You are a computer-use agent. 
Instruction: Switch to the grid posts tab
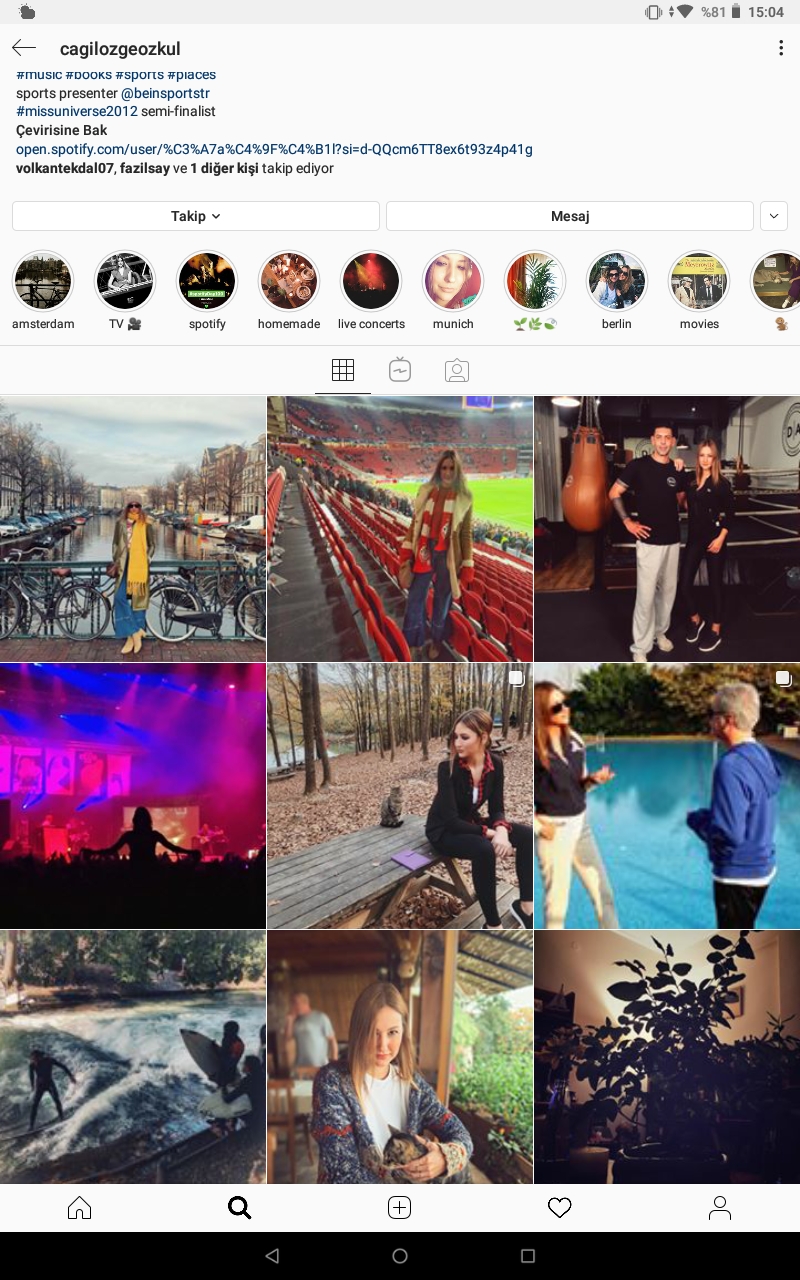tap(343, 370)
